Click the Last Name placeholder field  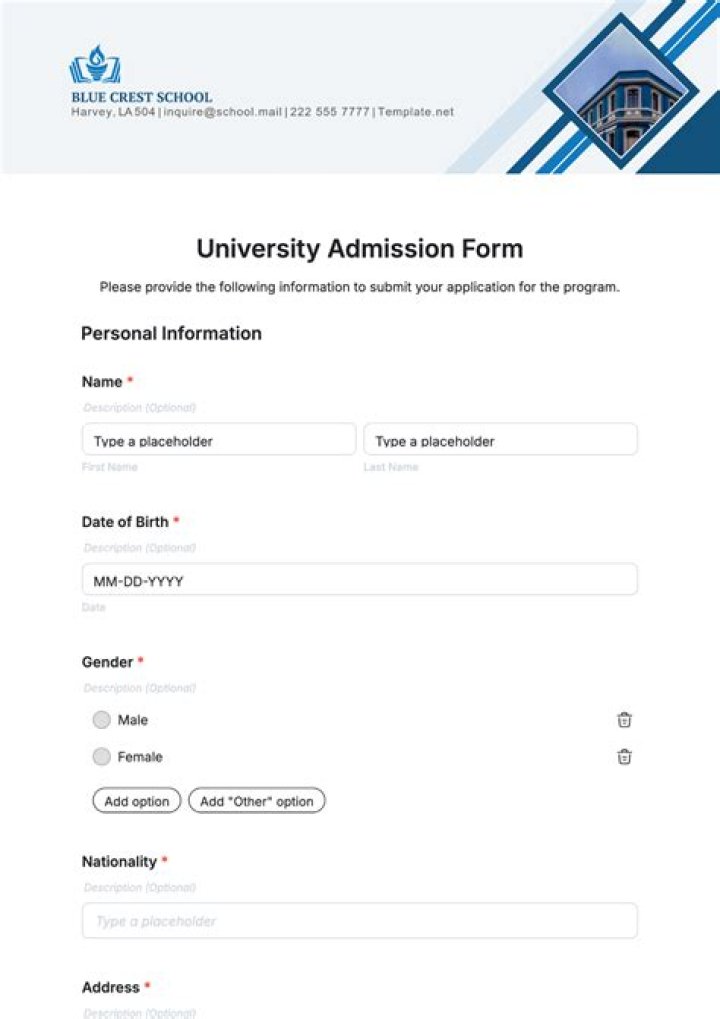[500, 440]
